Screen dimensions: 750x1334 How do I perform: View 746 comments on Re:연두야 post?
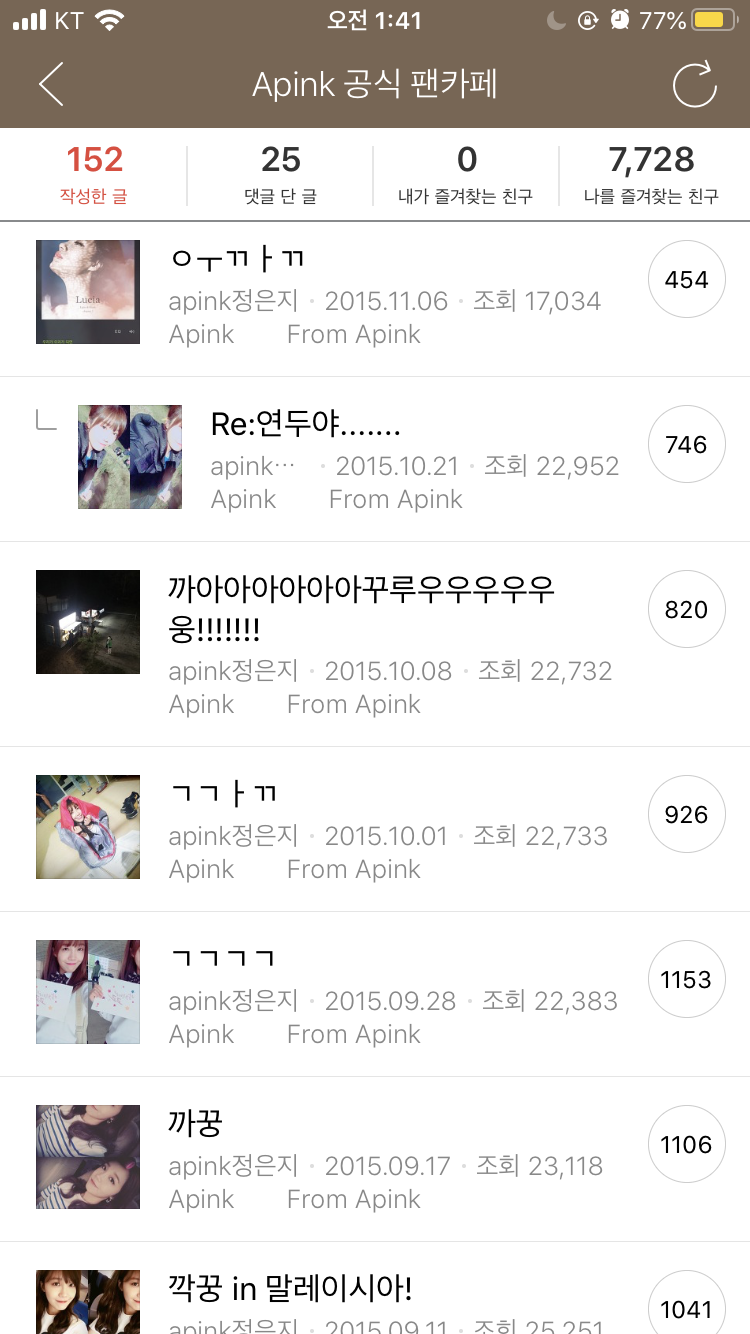point(686,445)
